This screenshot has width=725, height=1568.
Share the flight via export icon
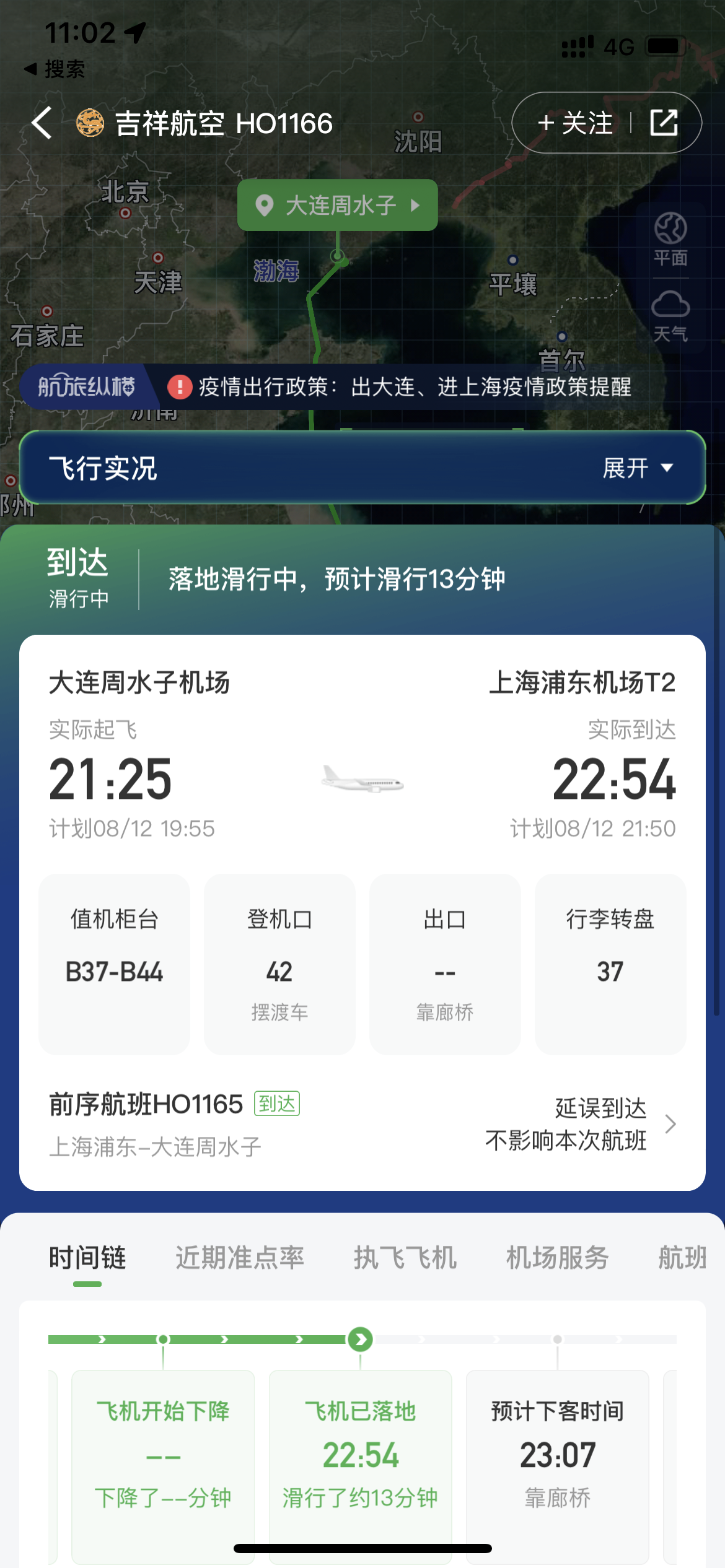[x=664, y=123]
